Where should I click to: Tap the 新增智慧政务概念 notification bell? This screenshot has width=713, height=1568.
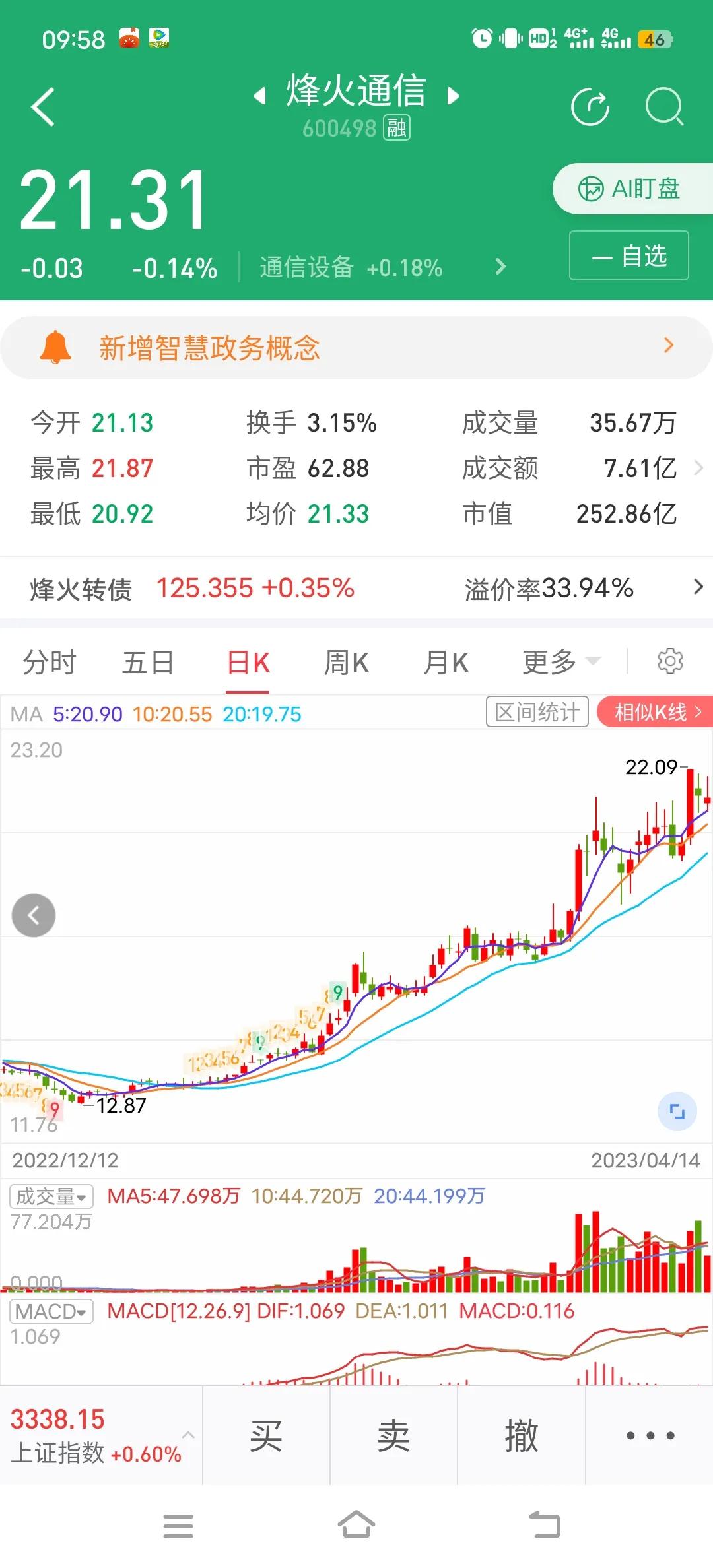56,346
